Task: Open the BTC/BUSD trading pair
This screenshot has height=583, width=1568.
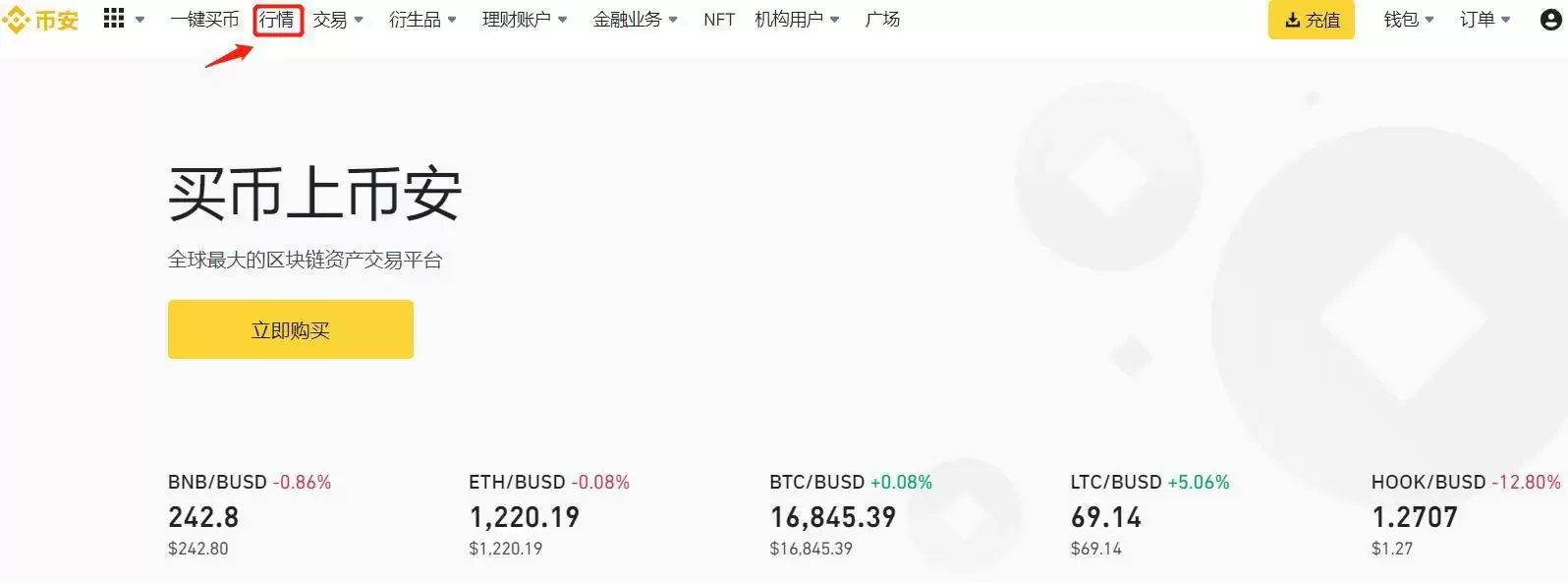Action: click(817, 482)
